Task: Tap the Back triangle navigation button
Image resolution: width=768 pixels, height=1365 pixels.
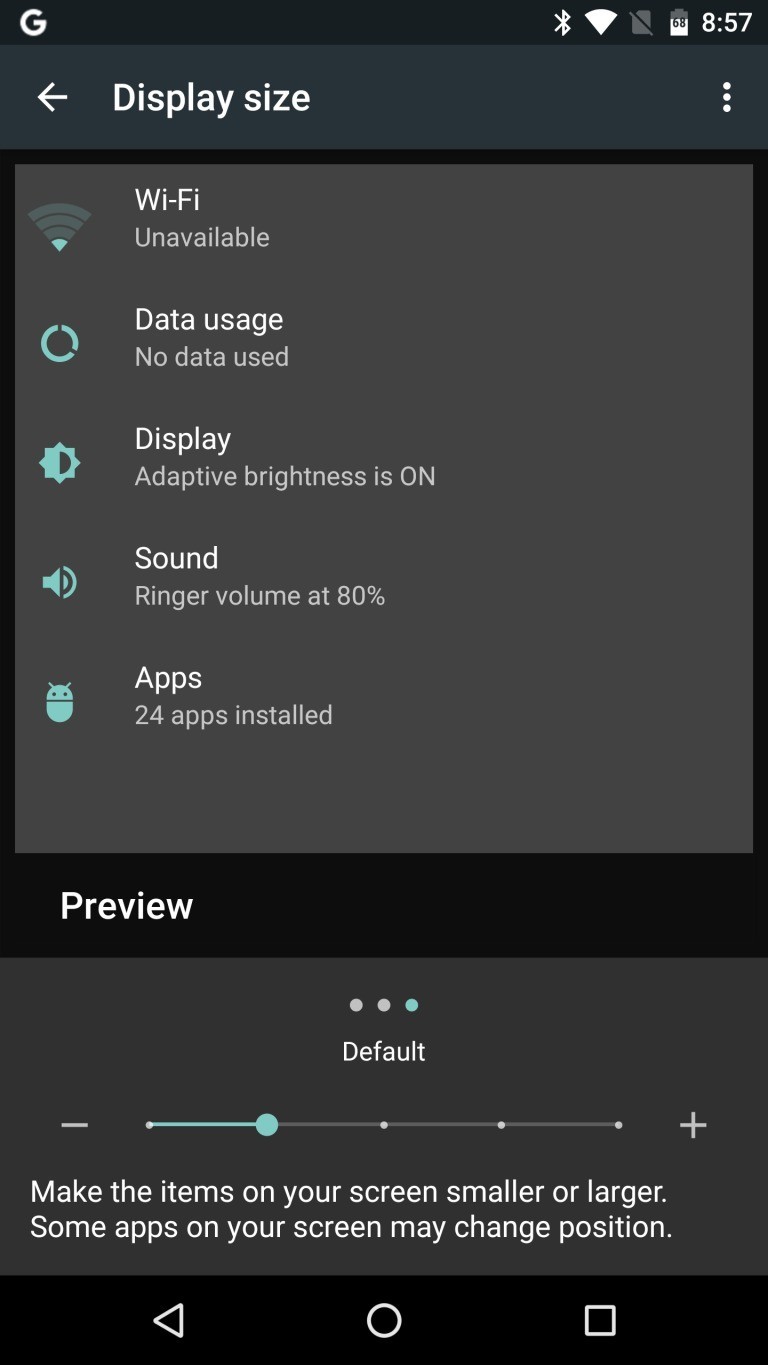Action: pyautogui.click(x=168, y=1320)
